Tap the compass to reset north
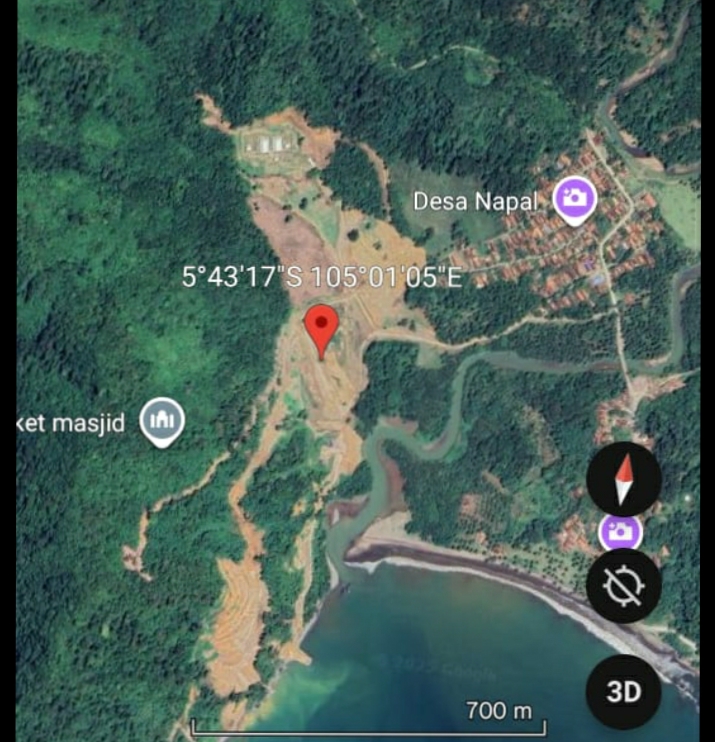The width and height of the screenshot is (715, 742). click(623, 479)
